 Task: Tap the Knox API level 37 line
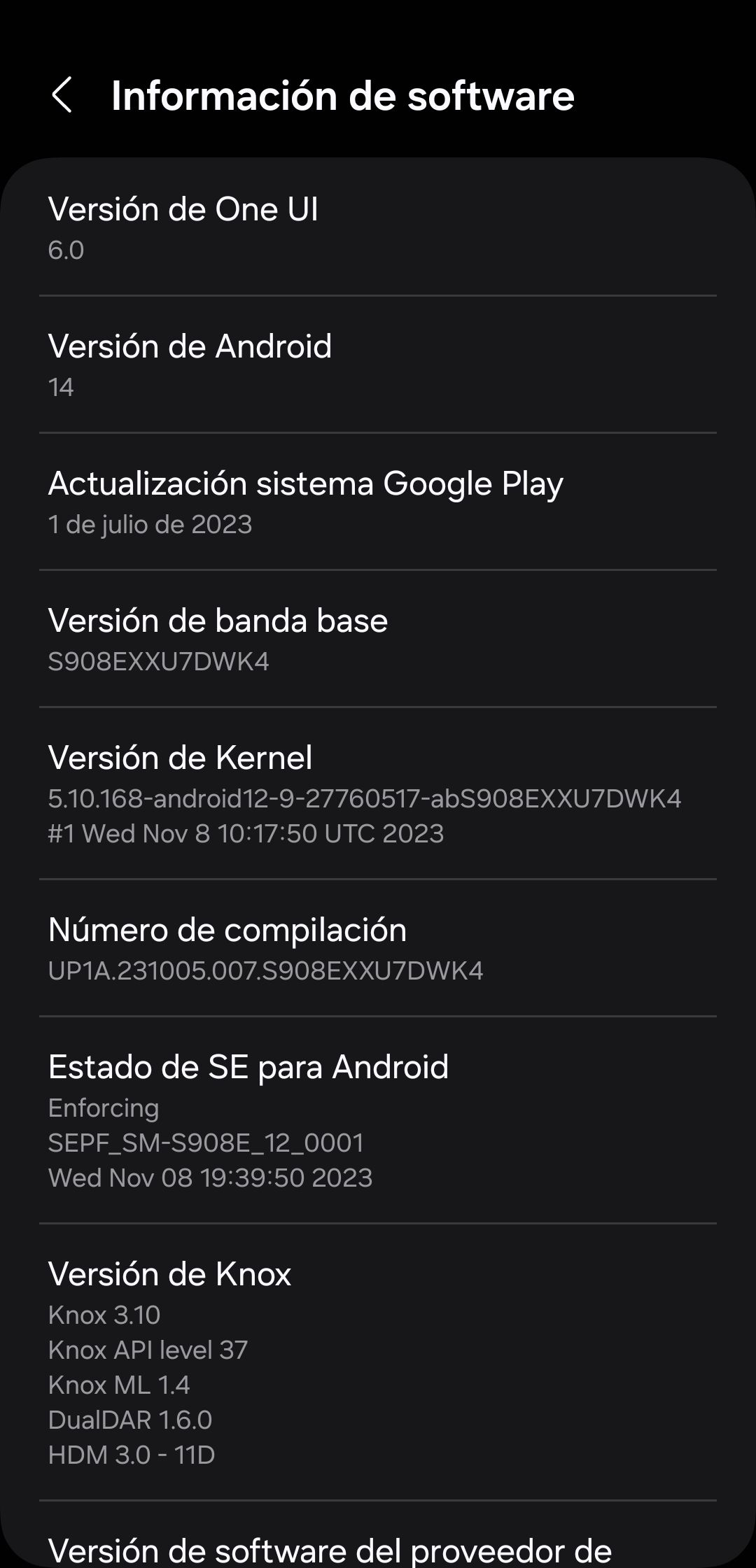148,1350
